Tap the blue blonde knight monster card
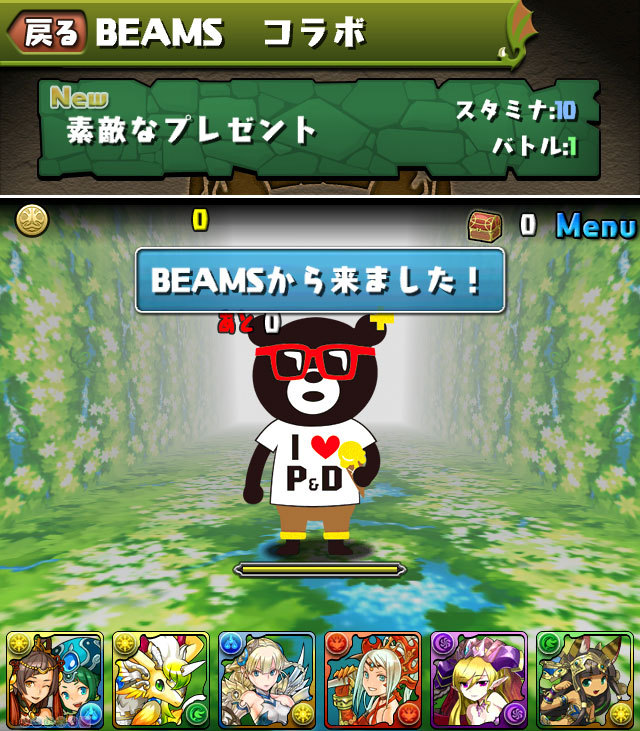The width and height of the screenshot is (640, 731). 267,679
